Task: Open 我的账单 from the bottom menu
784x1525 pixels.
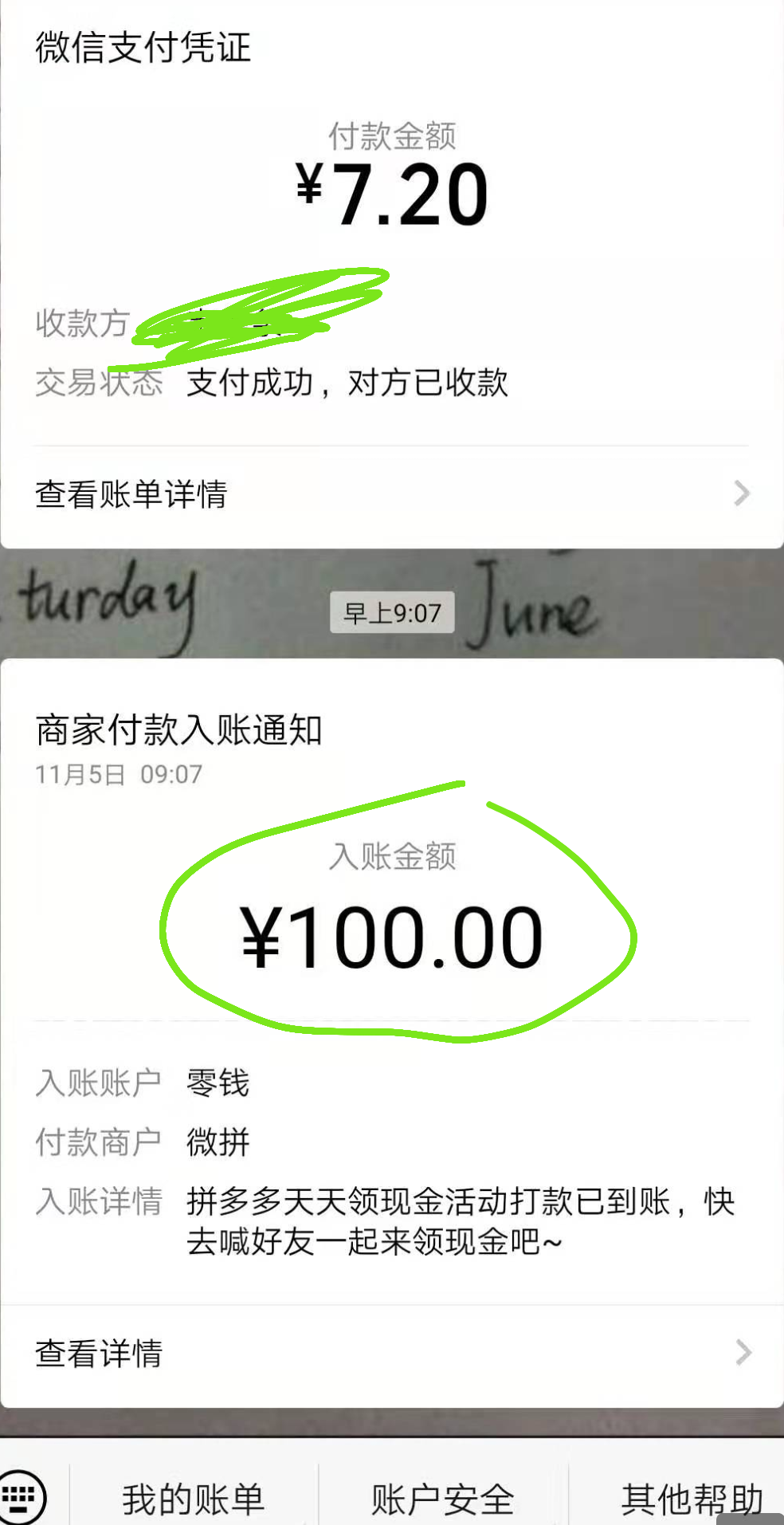Action: [x=194, y=1496]
